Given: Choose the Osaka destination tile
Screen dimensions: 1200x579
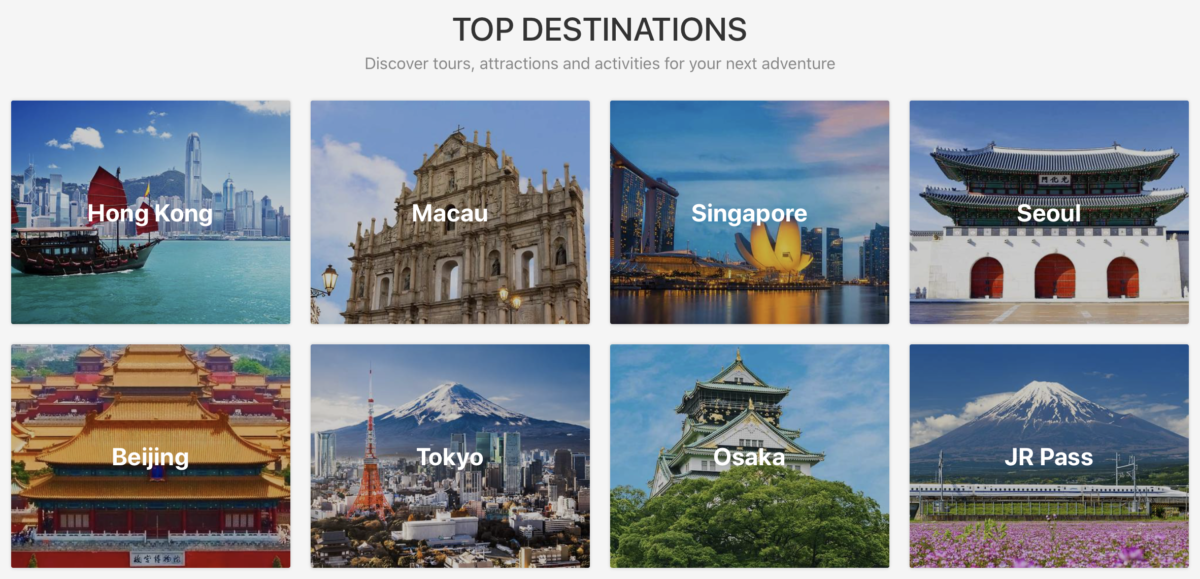Looking at the screenshot, I should [x=749, y=456].
